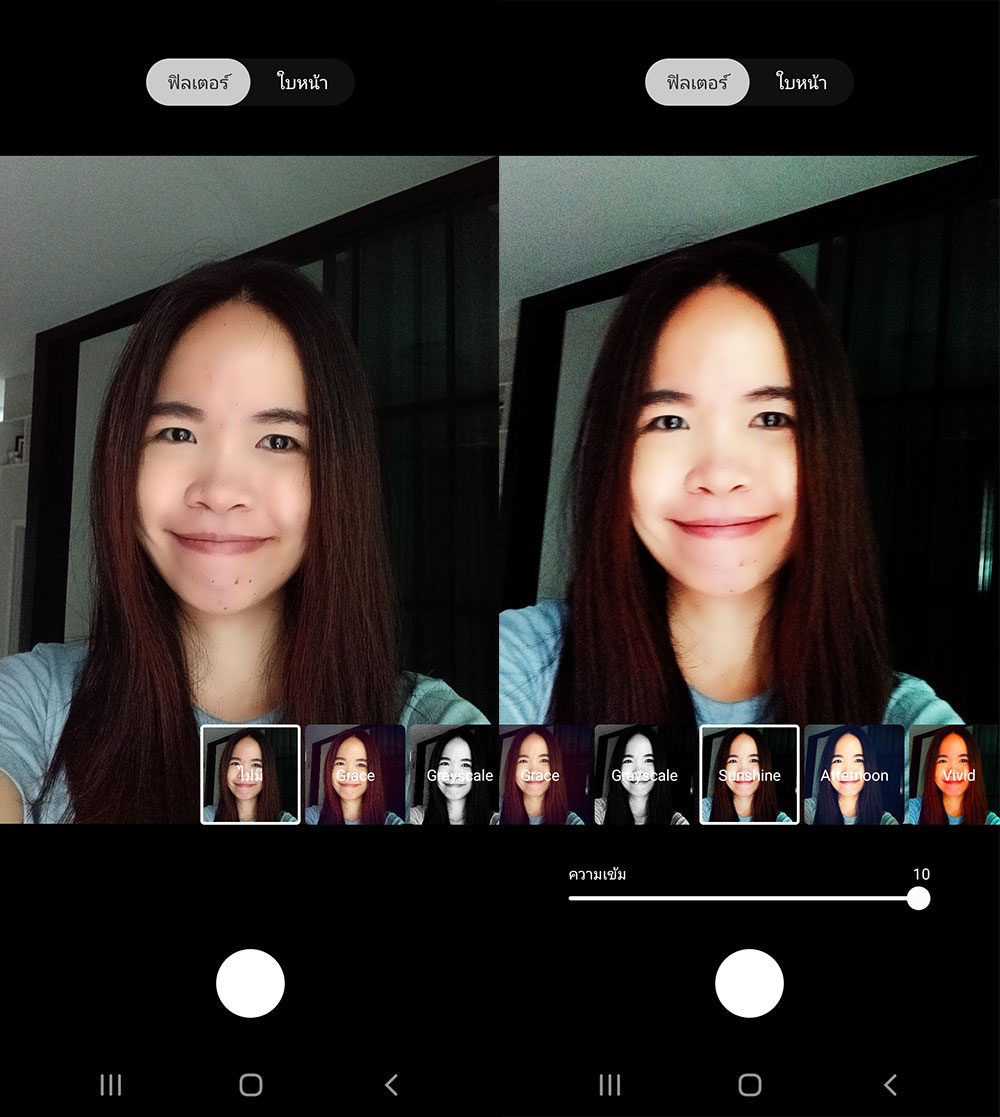Select the Sunshine filter thumbnail

(749, 774)
